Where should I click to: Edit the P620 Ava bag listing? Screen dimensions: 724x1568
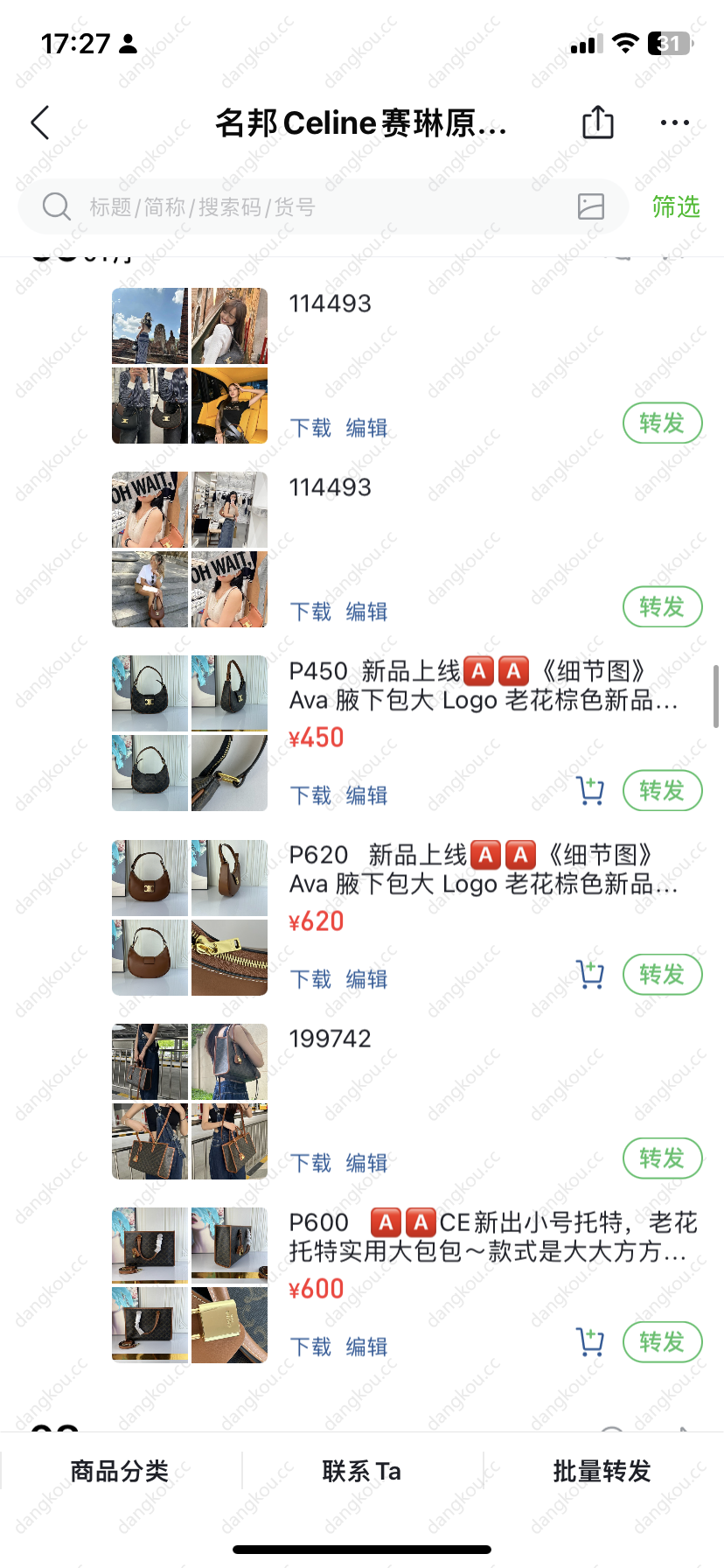coord(366,979)
